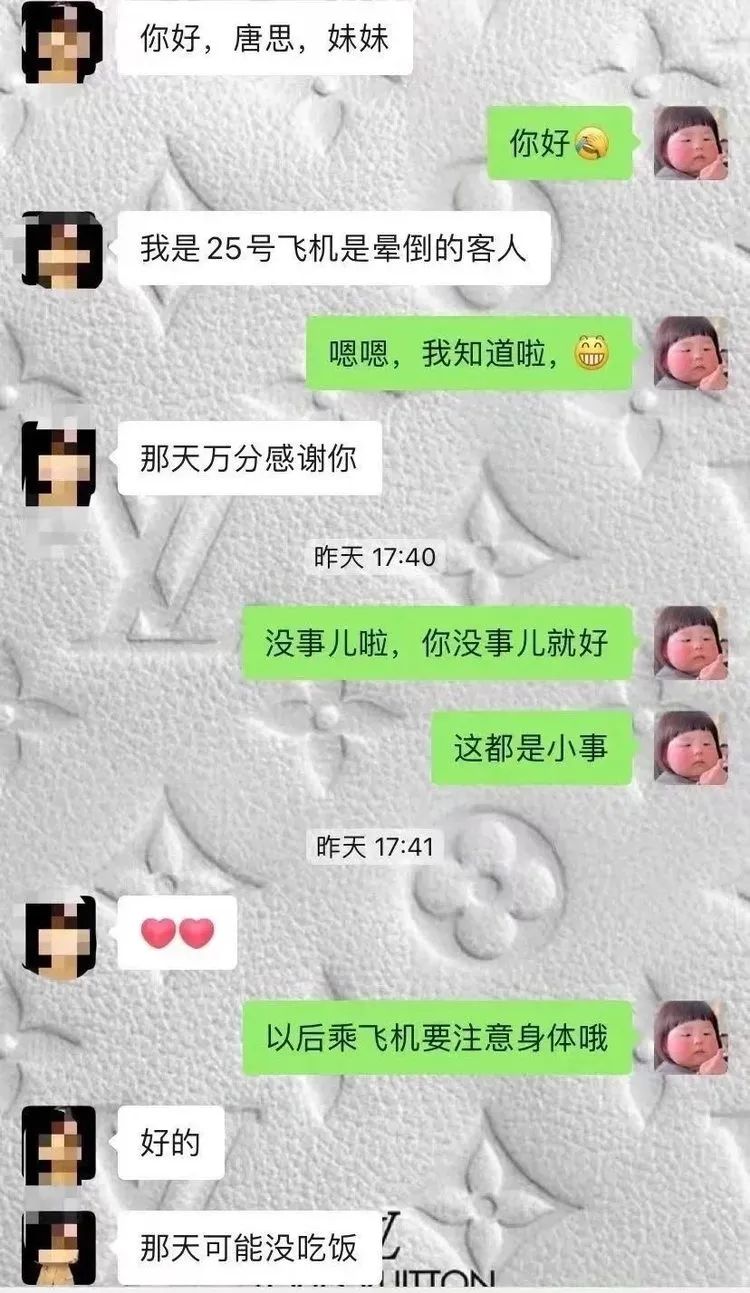The width and height of the screenshot is (750, 1293).
Task: Open sender's avatar beside '你好，唐思，妹妹'
Action: [60, 42]
